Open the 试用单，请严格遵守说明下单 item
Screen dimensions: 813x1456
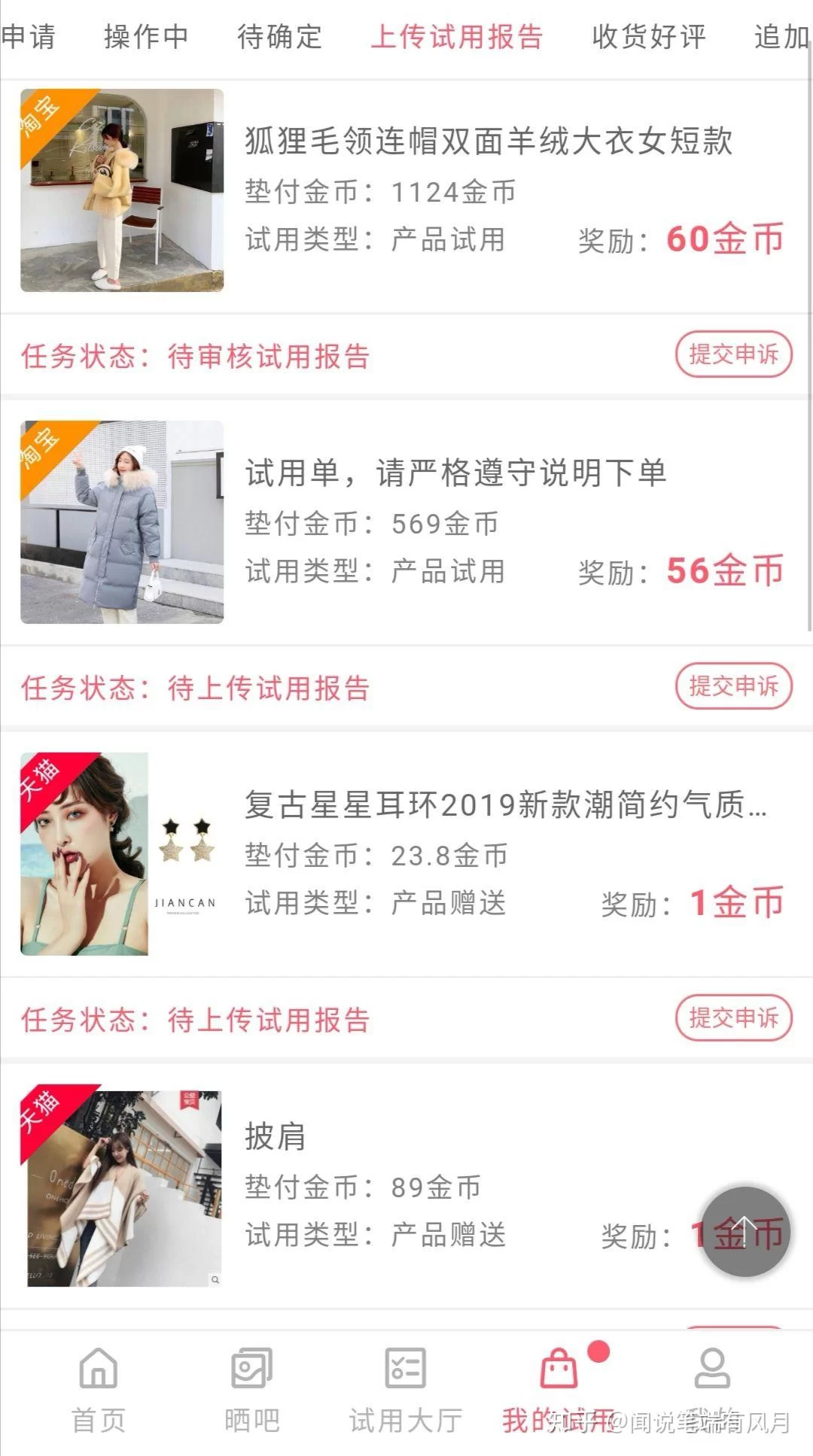pos(455,473)
